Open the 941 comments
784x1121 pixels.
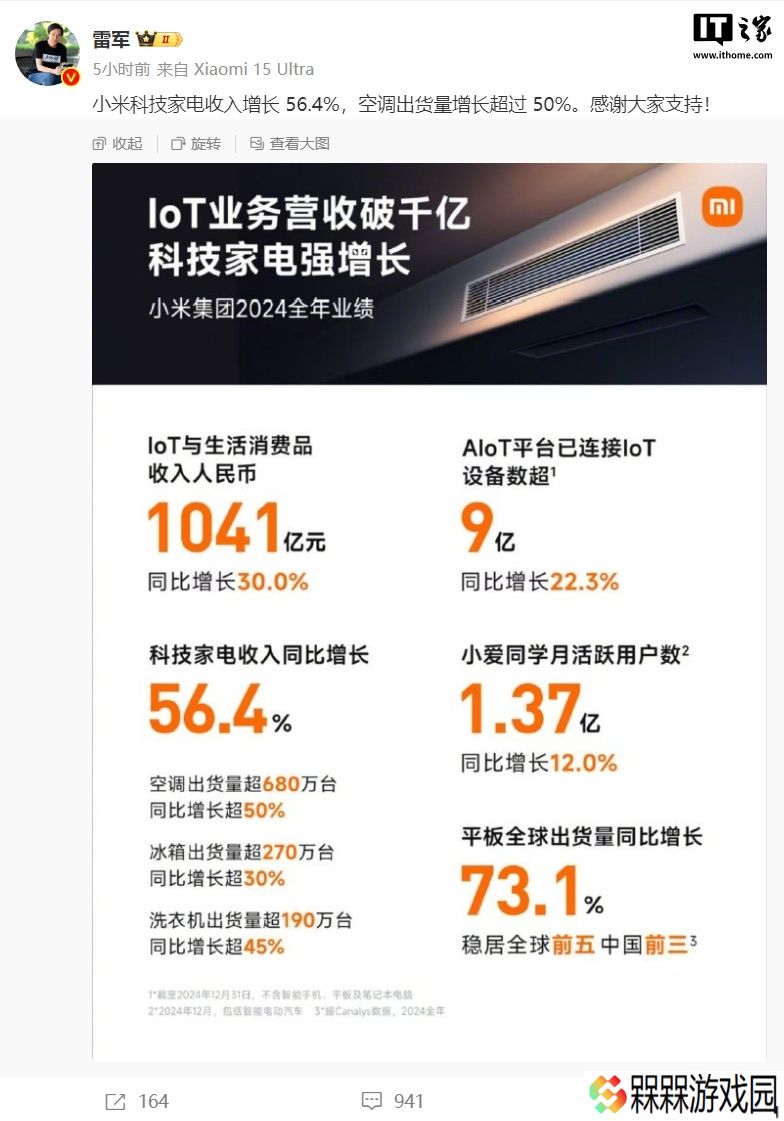pos(393,1101)
